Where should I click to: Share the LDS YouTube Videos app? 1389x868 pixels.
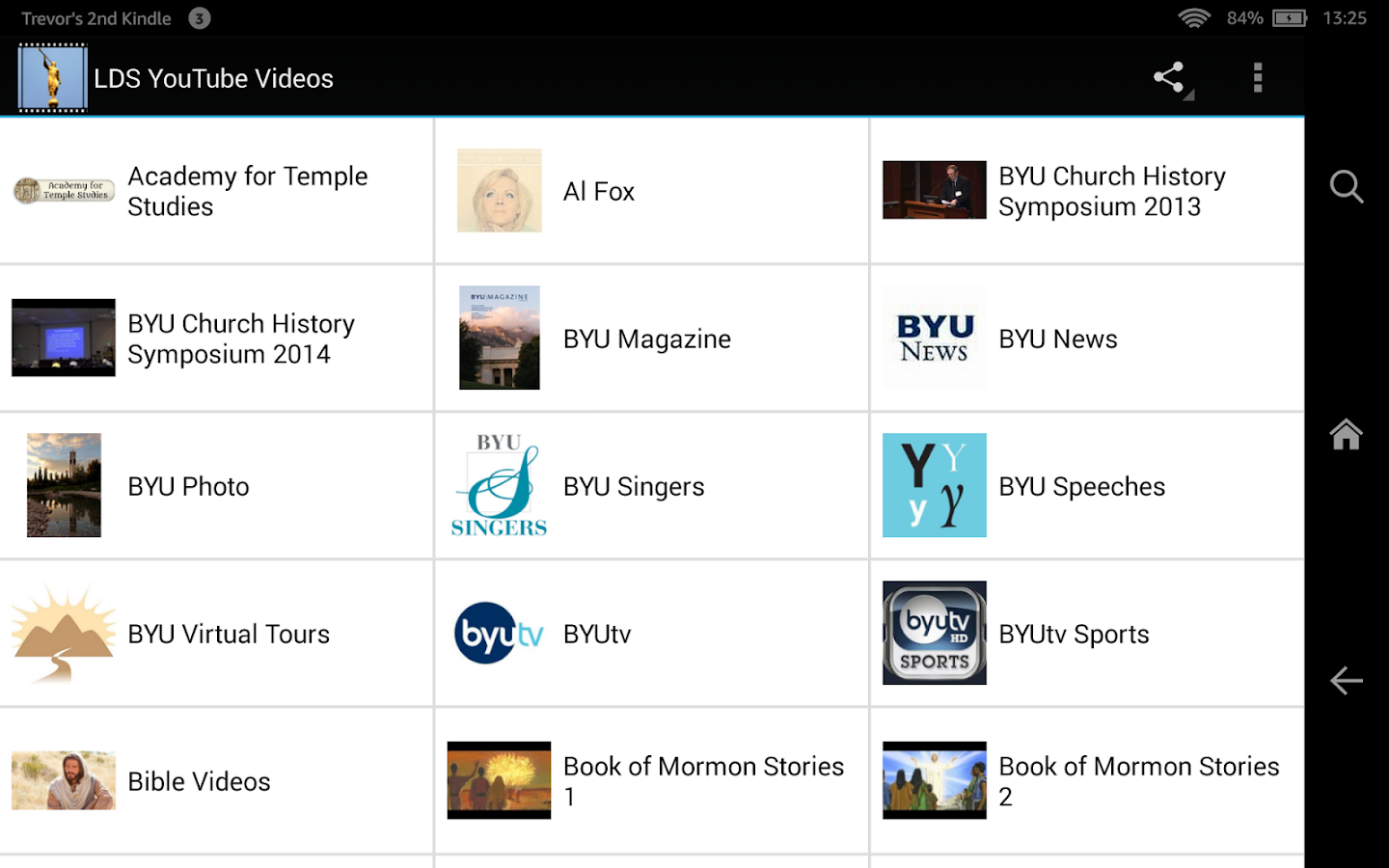[x=1170, y=78]
